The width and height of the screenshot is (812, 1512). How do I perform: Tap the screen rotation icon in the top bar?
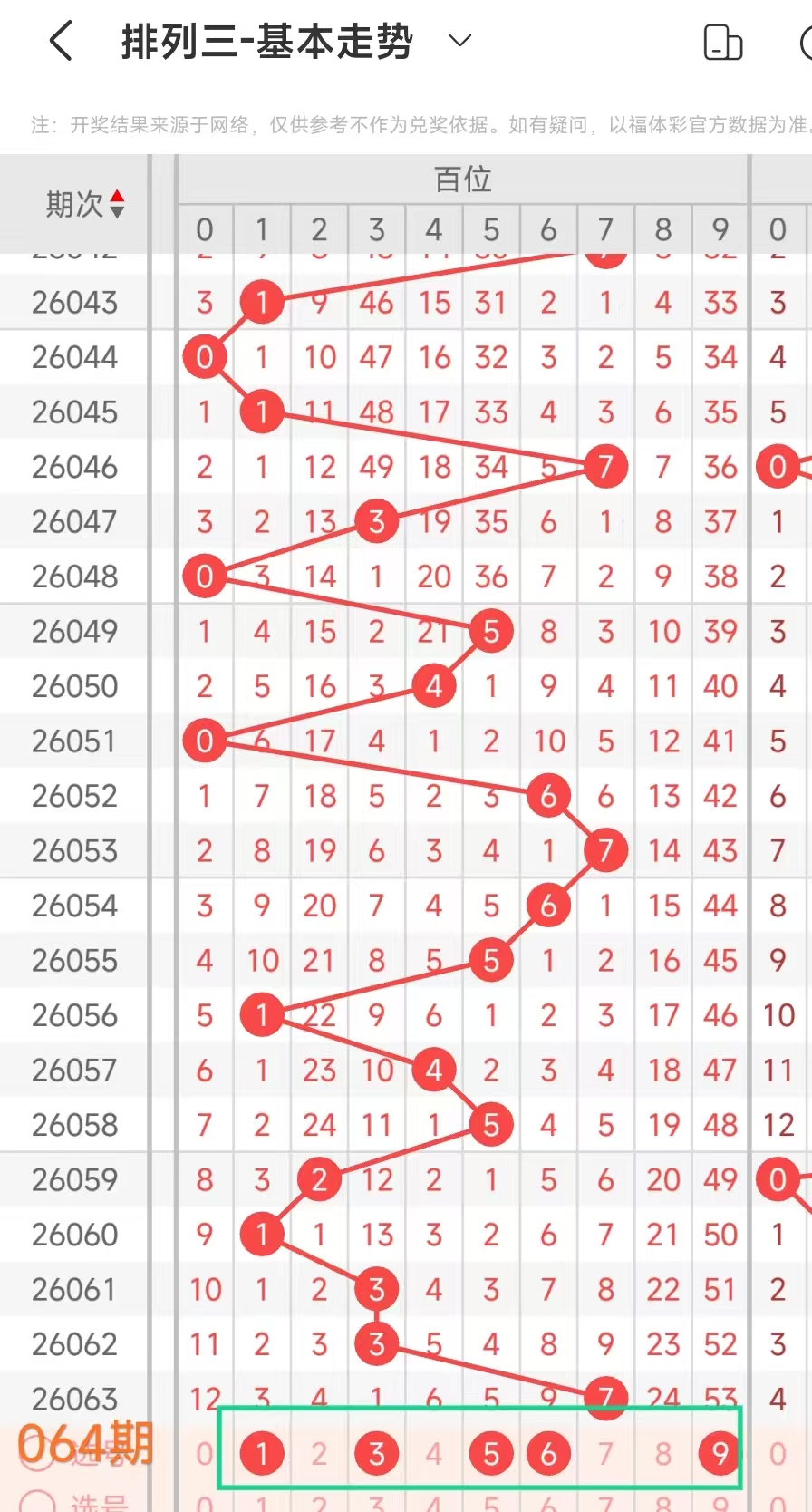point(722,43)
